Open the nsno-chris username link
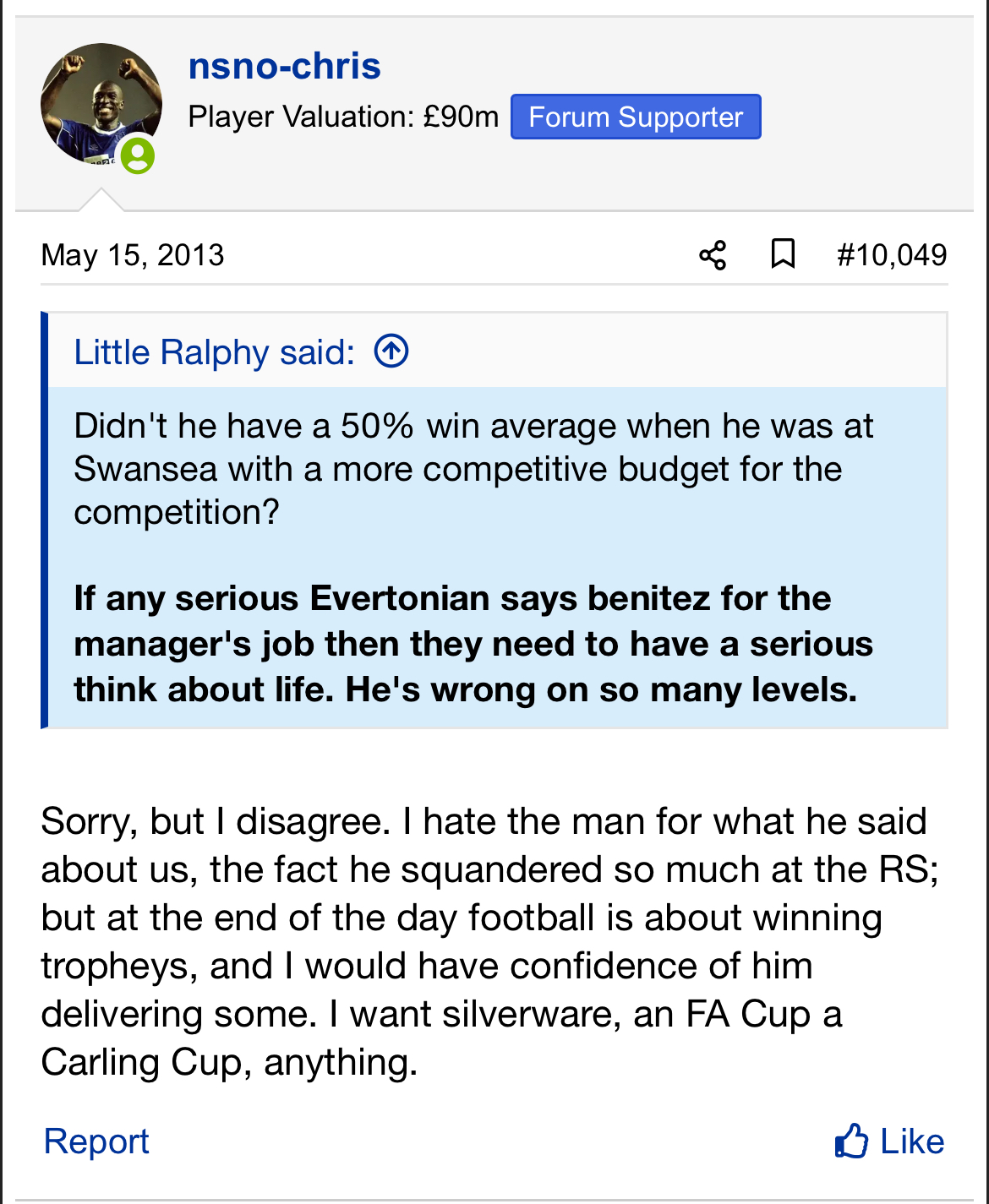This screenshot has width=989, height=1204. pyautogui.click(x=285, y=66)
